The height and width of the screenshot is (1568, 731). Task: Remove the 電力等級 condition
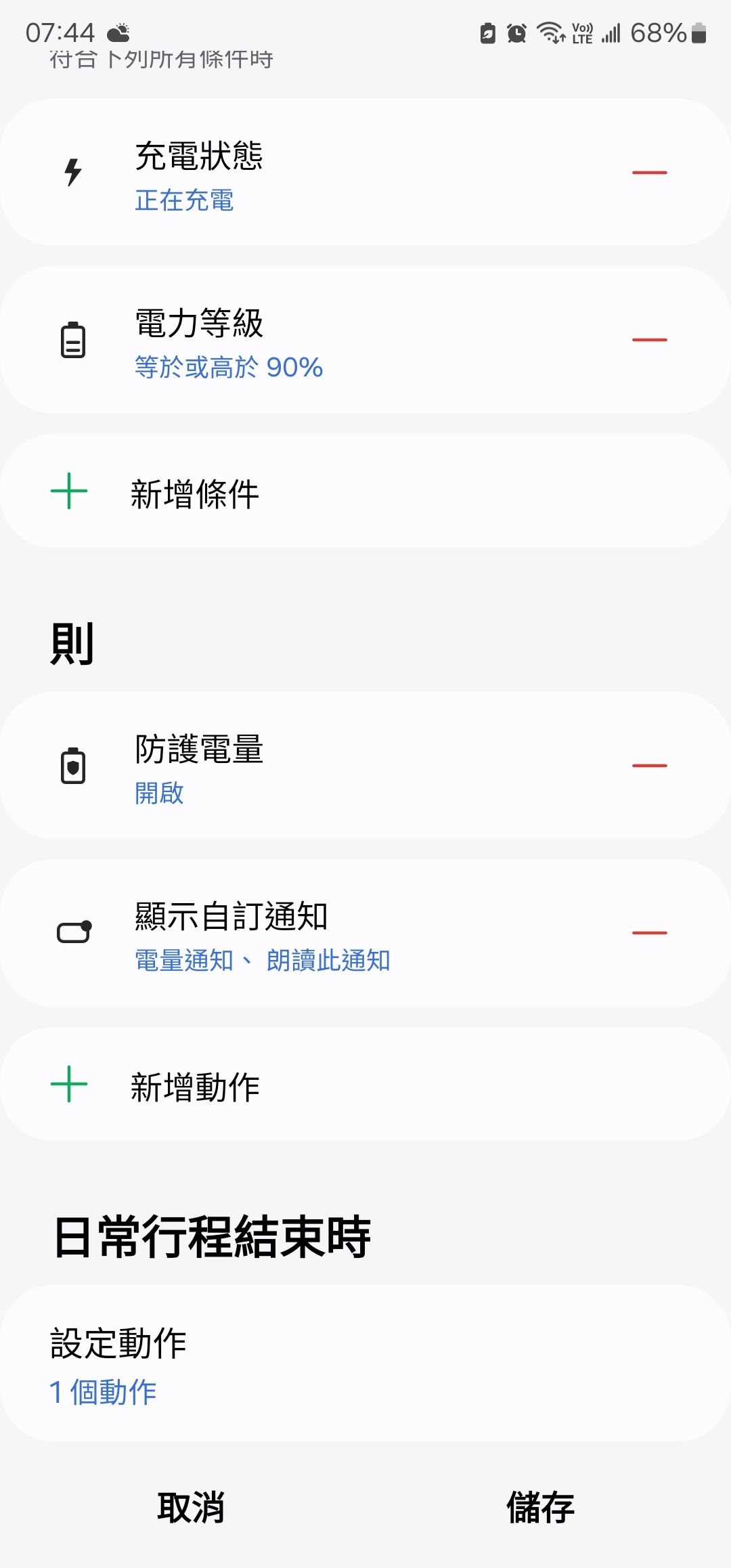click(649, 339)
